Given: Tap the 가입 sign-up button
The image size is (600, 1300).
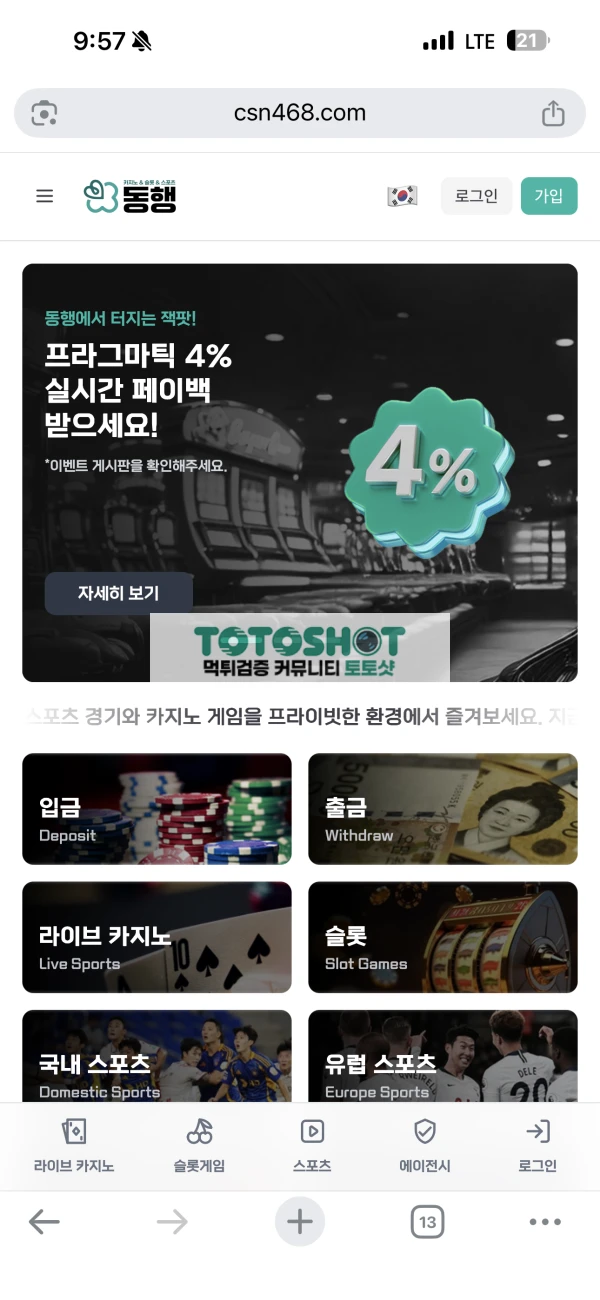Looking at the screenshot, I should [x=549, y=196].
